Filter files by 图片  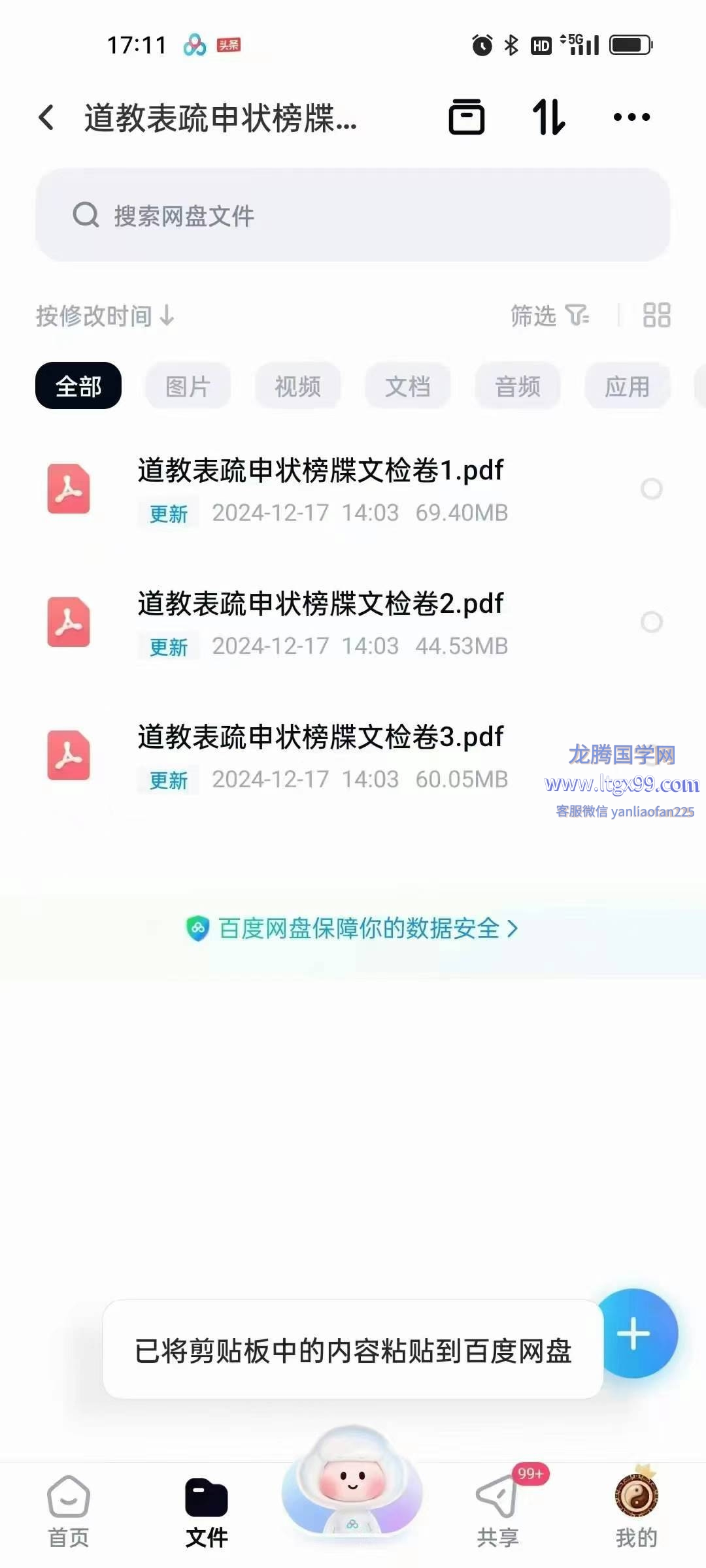click(188, 386)
